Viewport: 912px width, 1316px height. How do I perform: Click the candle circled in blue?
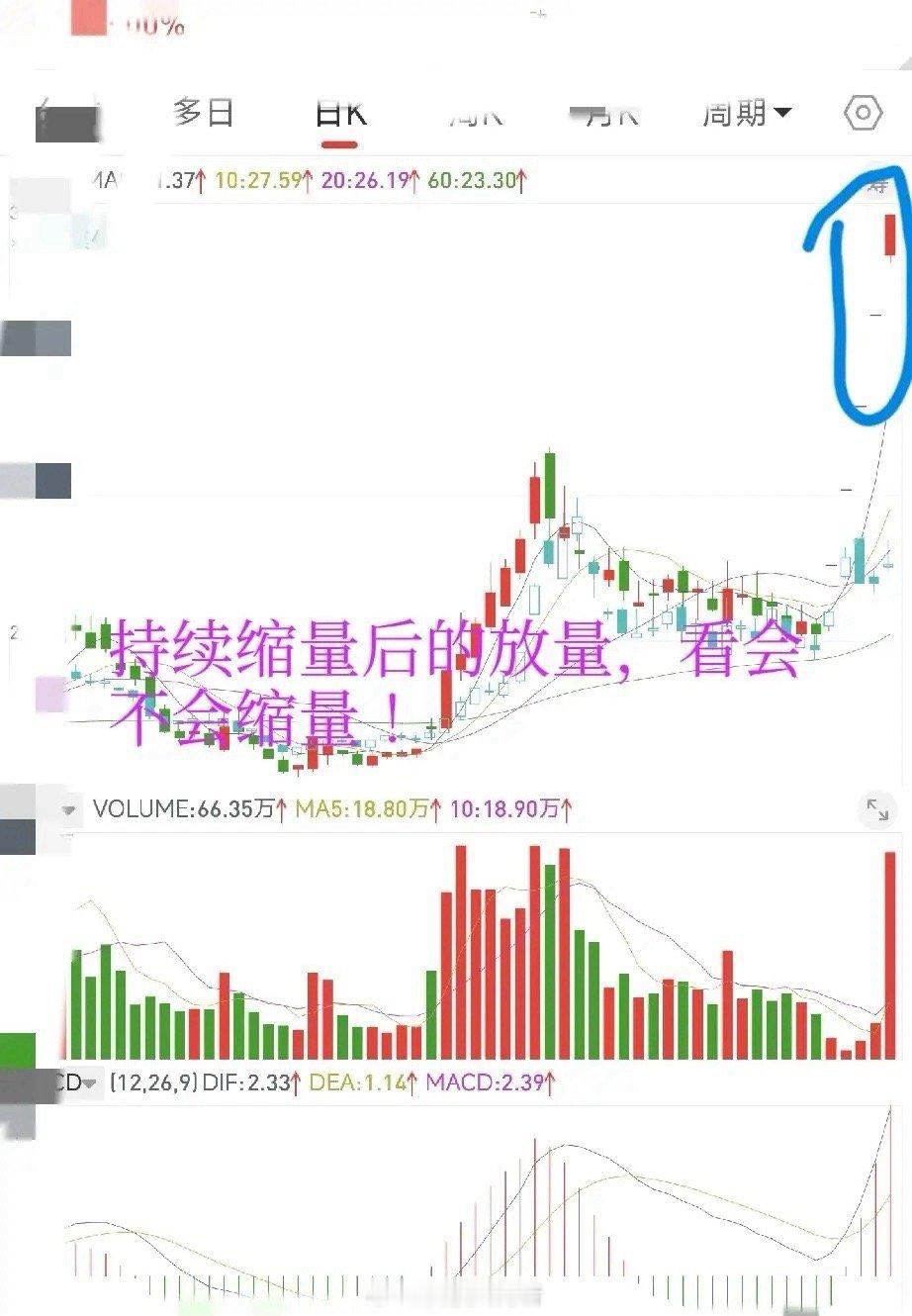pyautogui.click(x=889, y=233)
